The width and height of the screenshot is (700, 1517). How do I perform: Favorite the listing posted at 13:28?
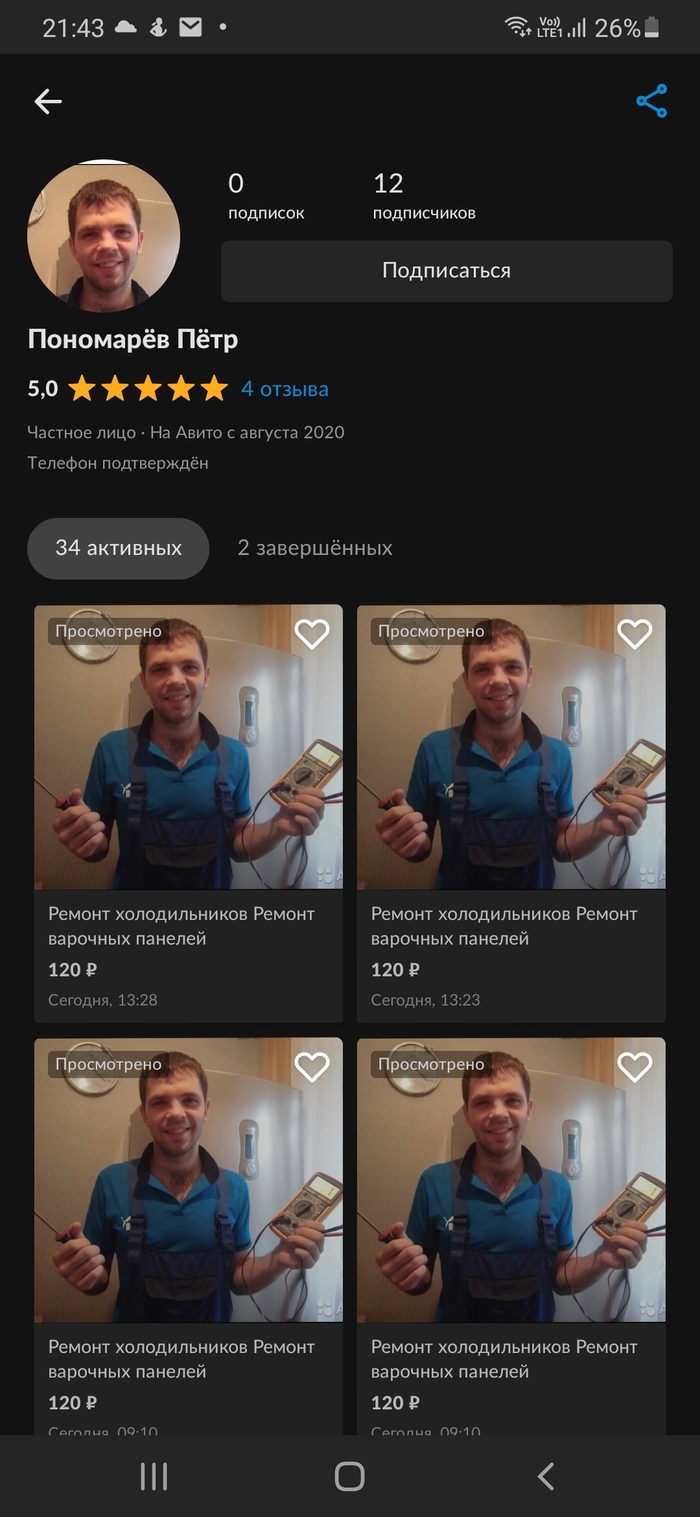[x=312, y=634]
